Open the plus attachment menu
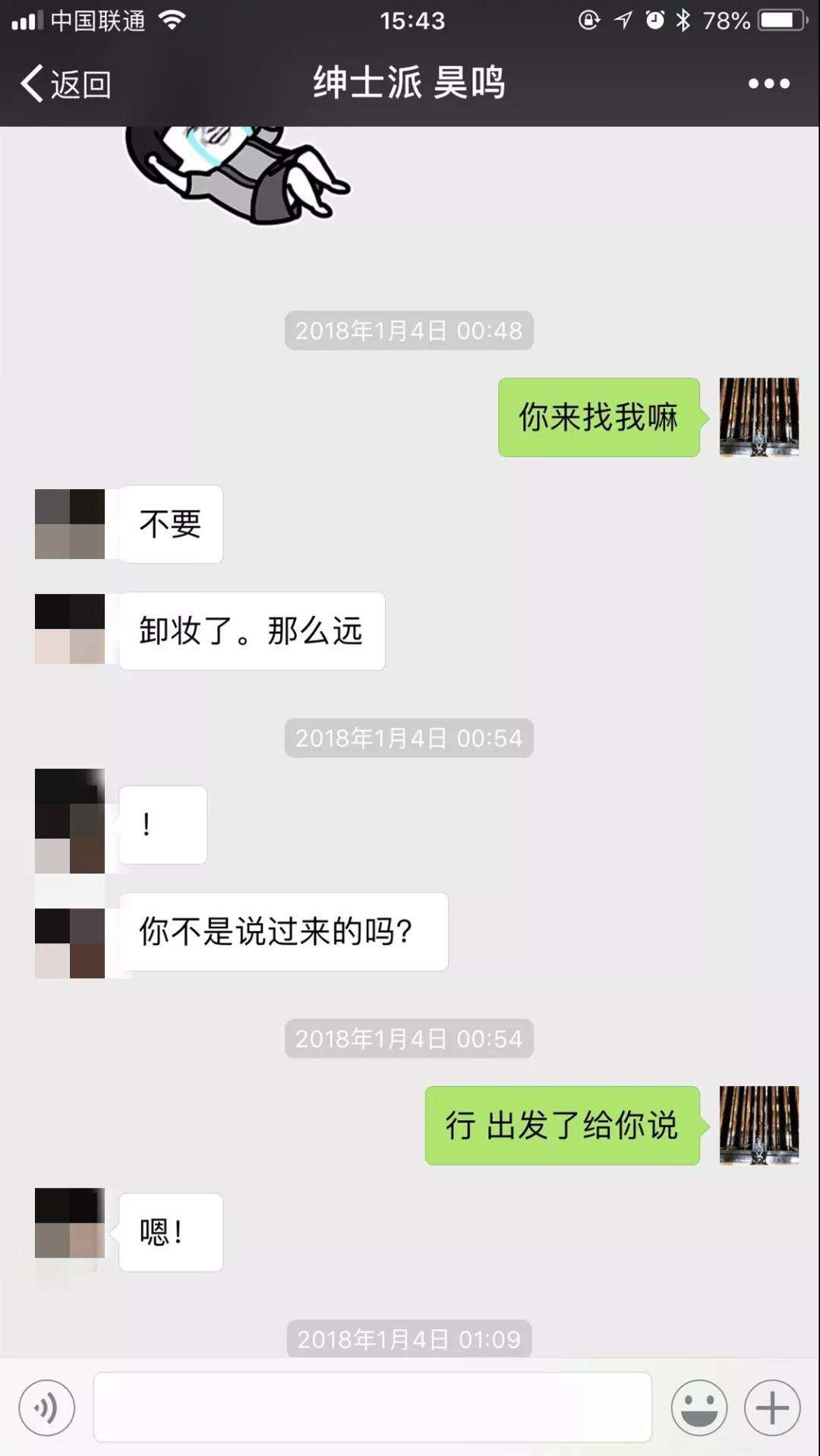This screenshot has height=1456, width=820. [x=772, y=1407]
